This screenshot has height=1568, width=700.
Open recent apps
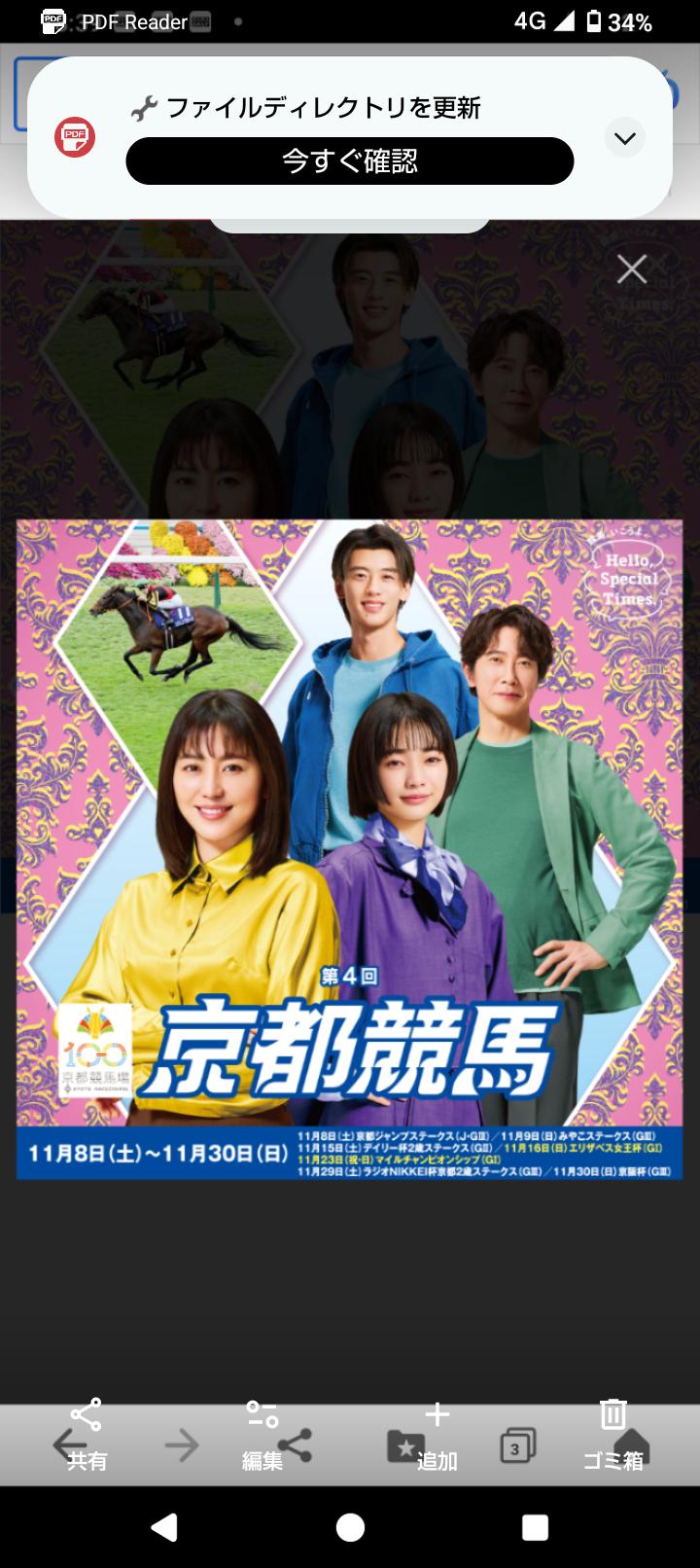[x=535, y=1528]
